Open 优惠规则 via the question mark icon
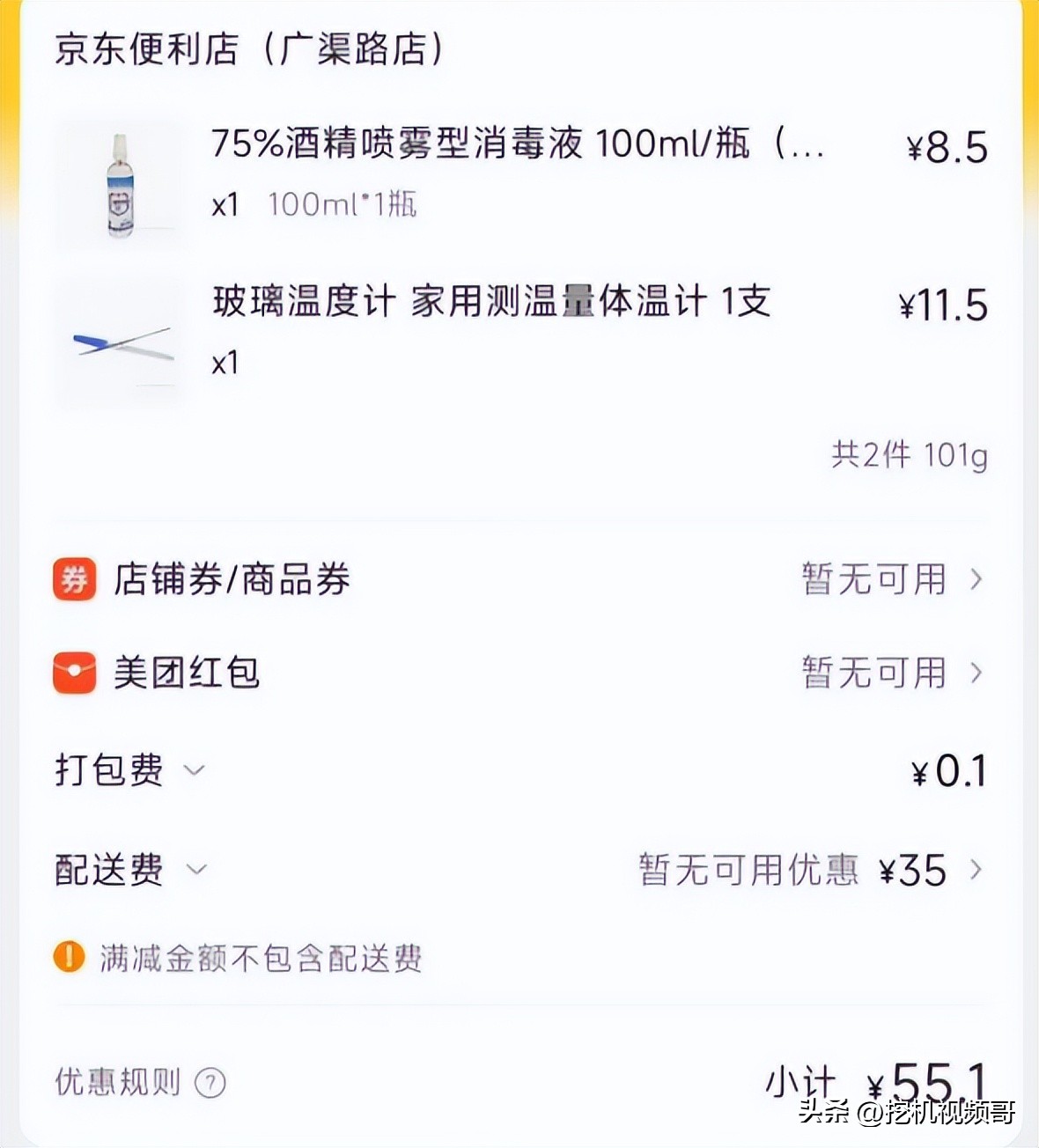Image resolution: width=1039 pixels, height=1148 pixels. point(210,1083)
